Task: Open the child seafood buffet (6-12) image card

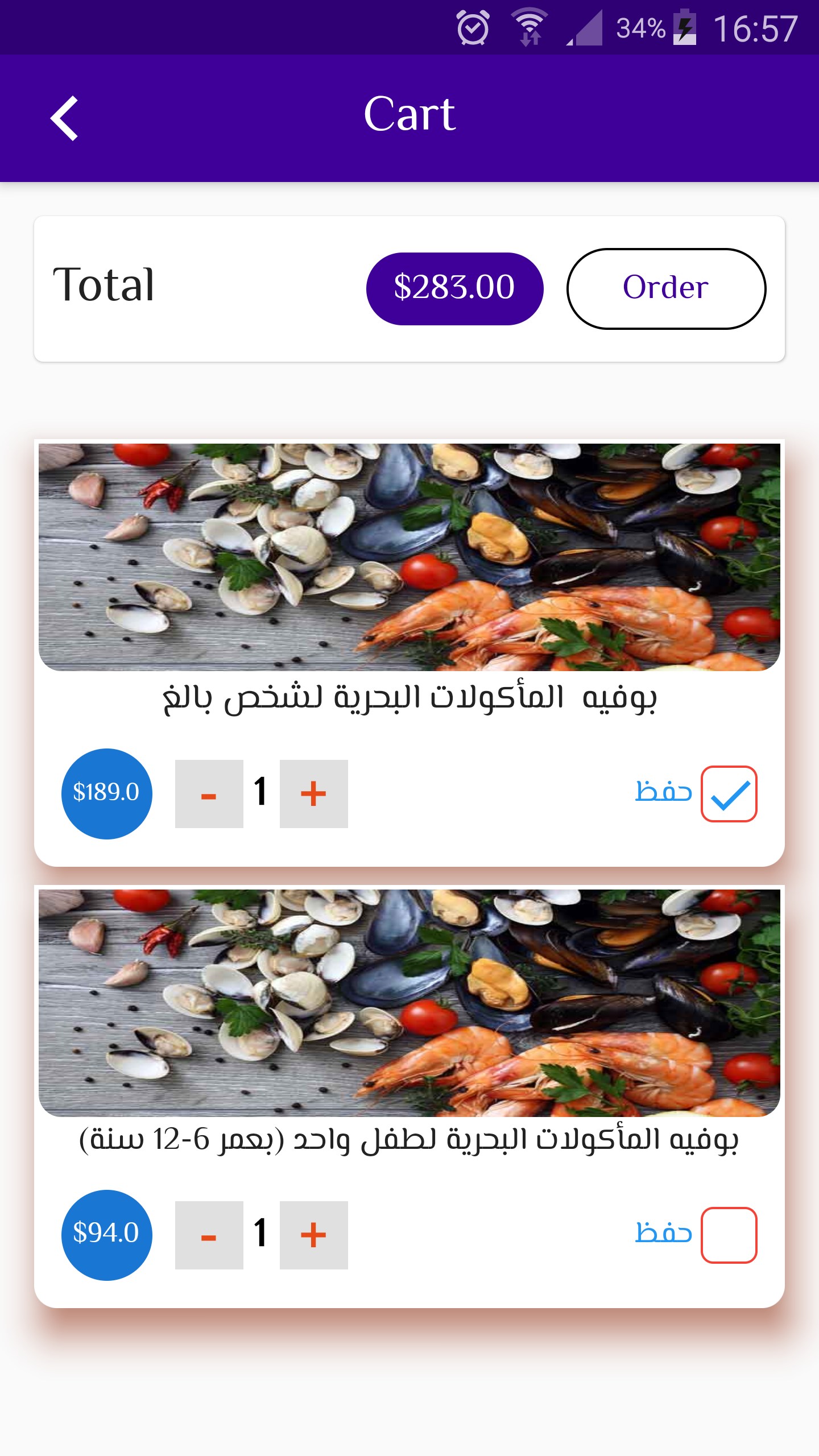Action: click(409, 1003)
